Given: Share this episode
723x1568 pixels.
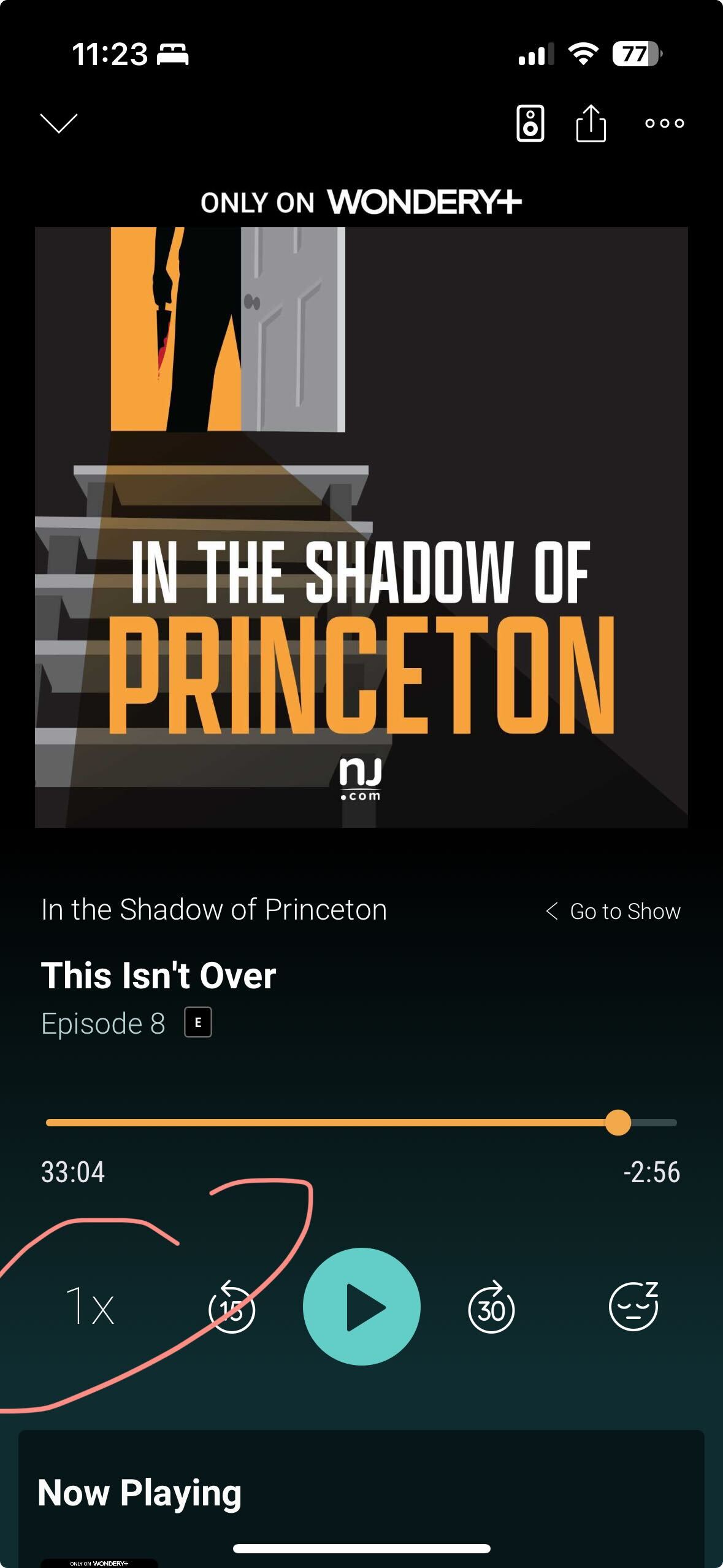Looking at the screenshot, I should point(591,123).
